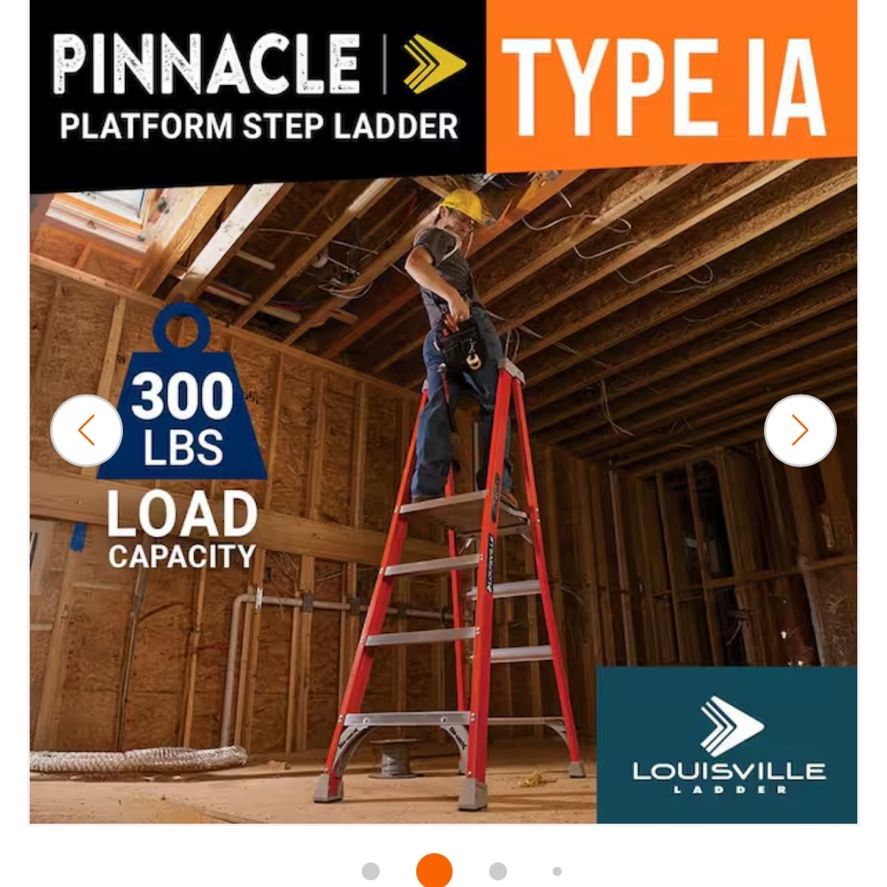Select the third carousel dot
This screenshot has height=887, width=887.
coord(498,871)
